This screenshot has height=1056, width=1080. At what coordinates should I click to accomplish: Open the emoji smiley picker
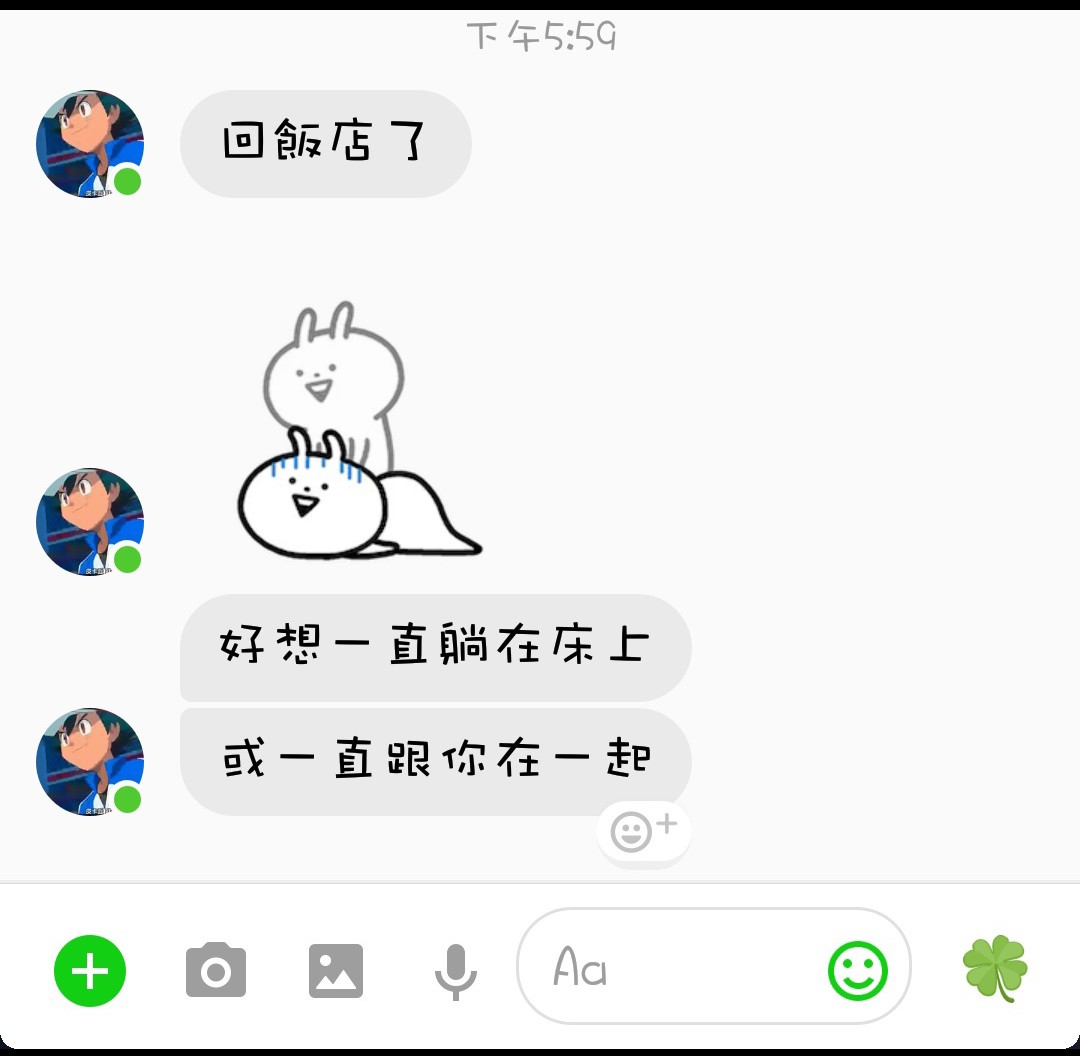[x=857, y=970]
